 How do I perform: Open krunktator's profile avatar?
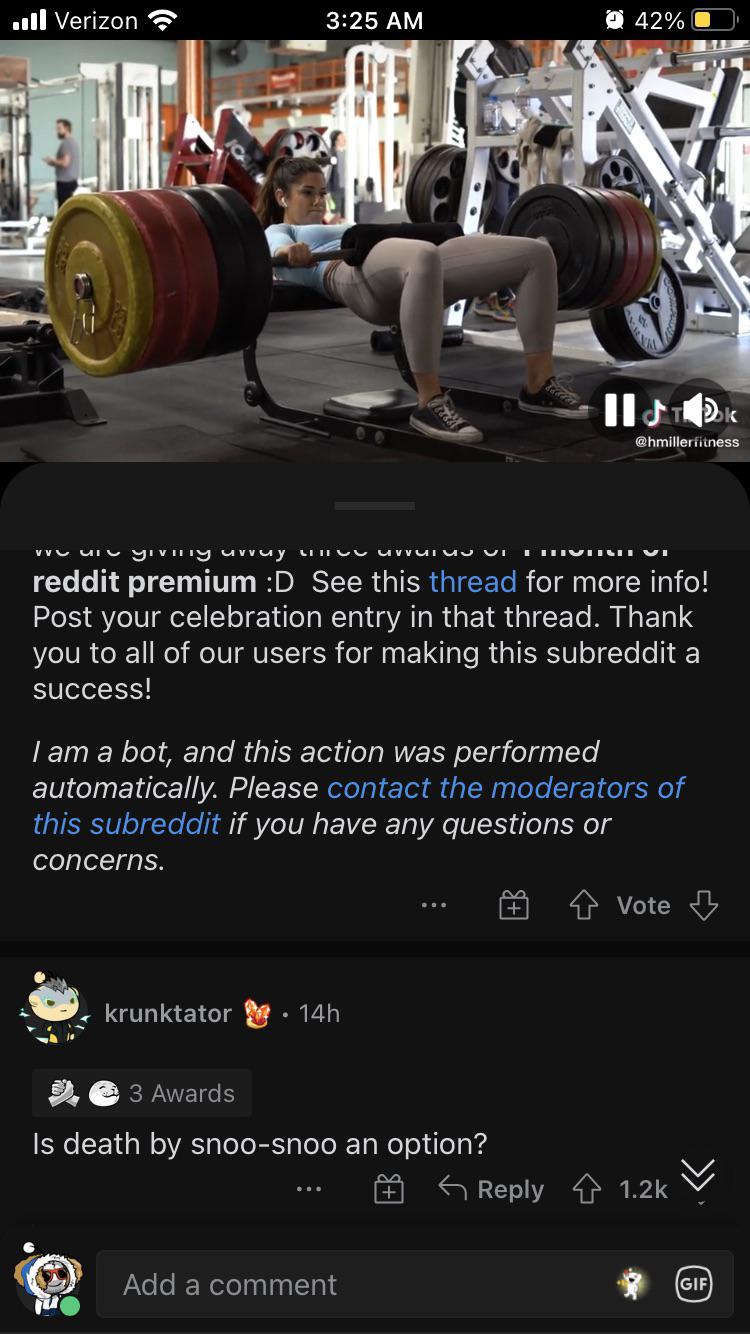tap(56, 1012)
